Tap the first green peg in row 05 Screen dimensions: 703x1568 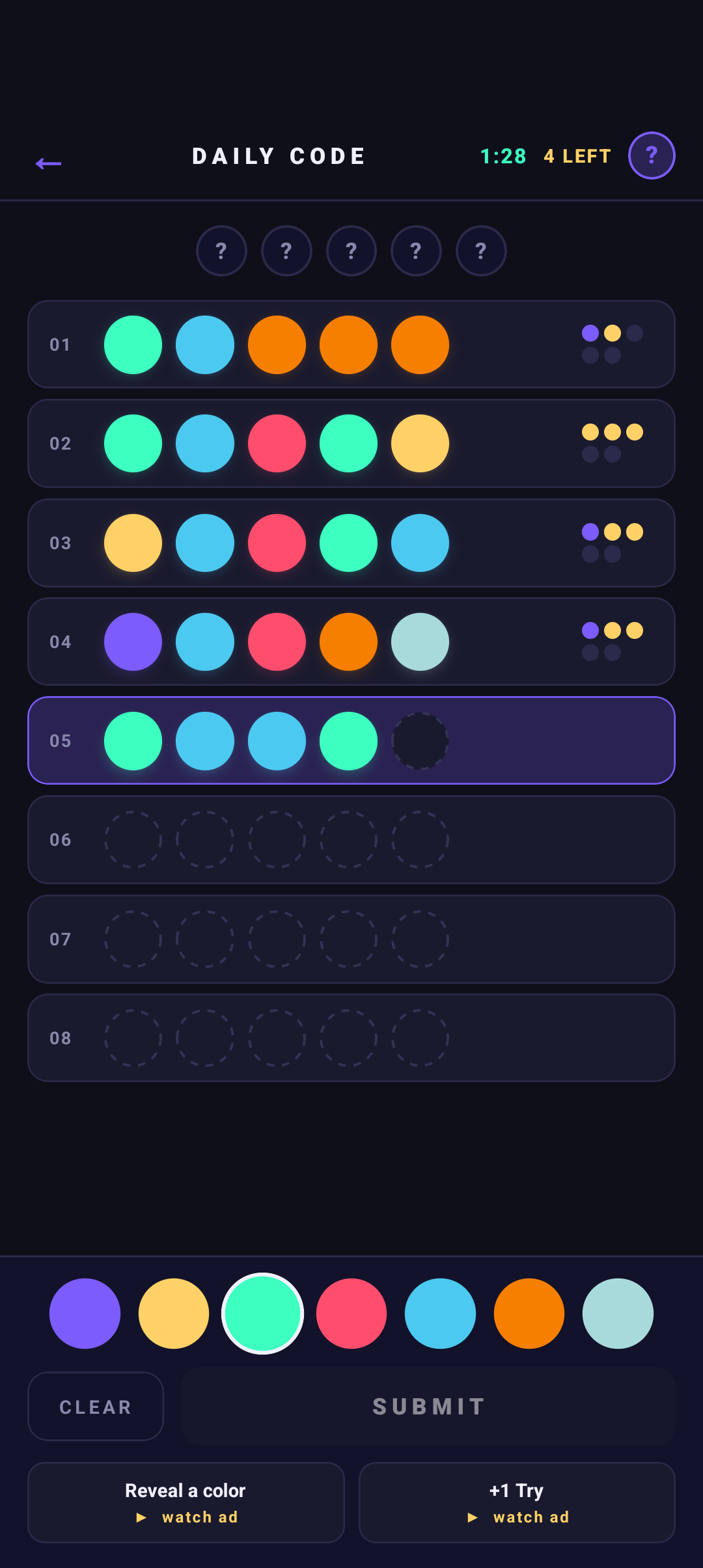coord(133,741)
